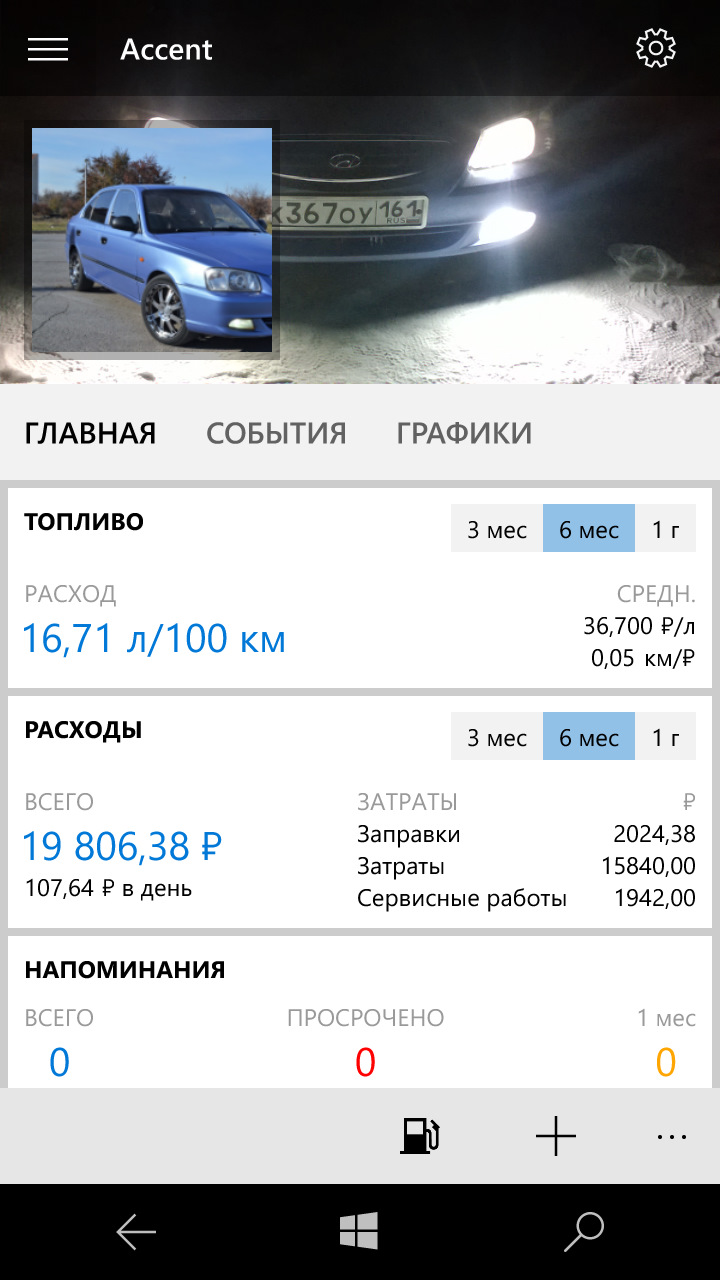Choose 6 мес in the ТОПЛИВО card
Screen dimensions: 720x1280
pyautogui.click(x=589, y=529)
